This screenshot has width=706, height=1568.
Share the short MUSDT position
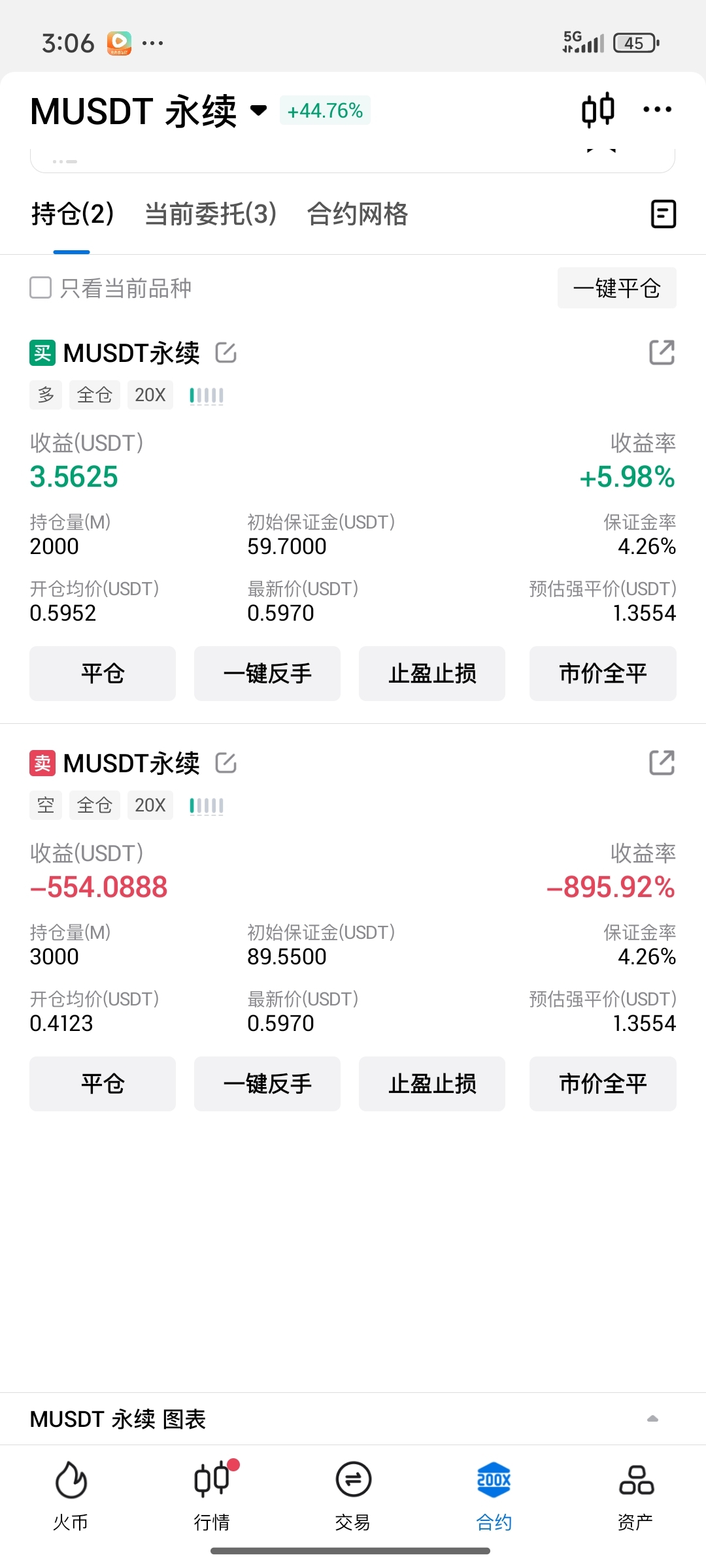point(662,762)
